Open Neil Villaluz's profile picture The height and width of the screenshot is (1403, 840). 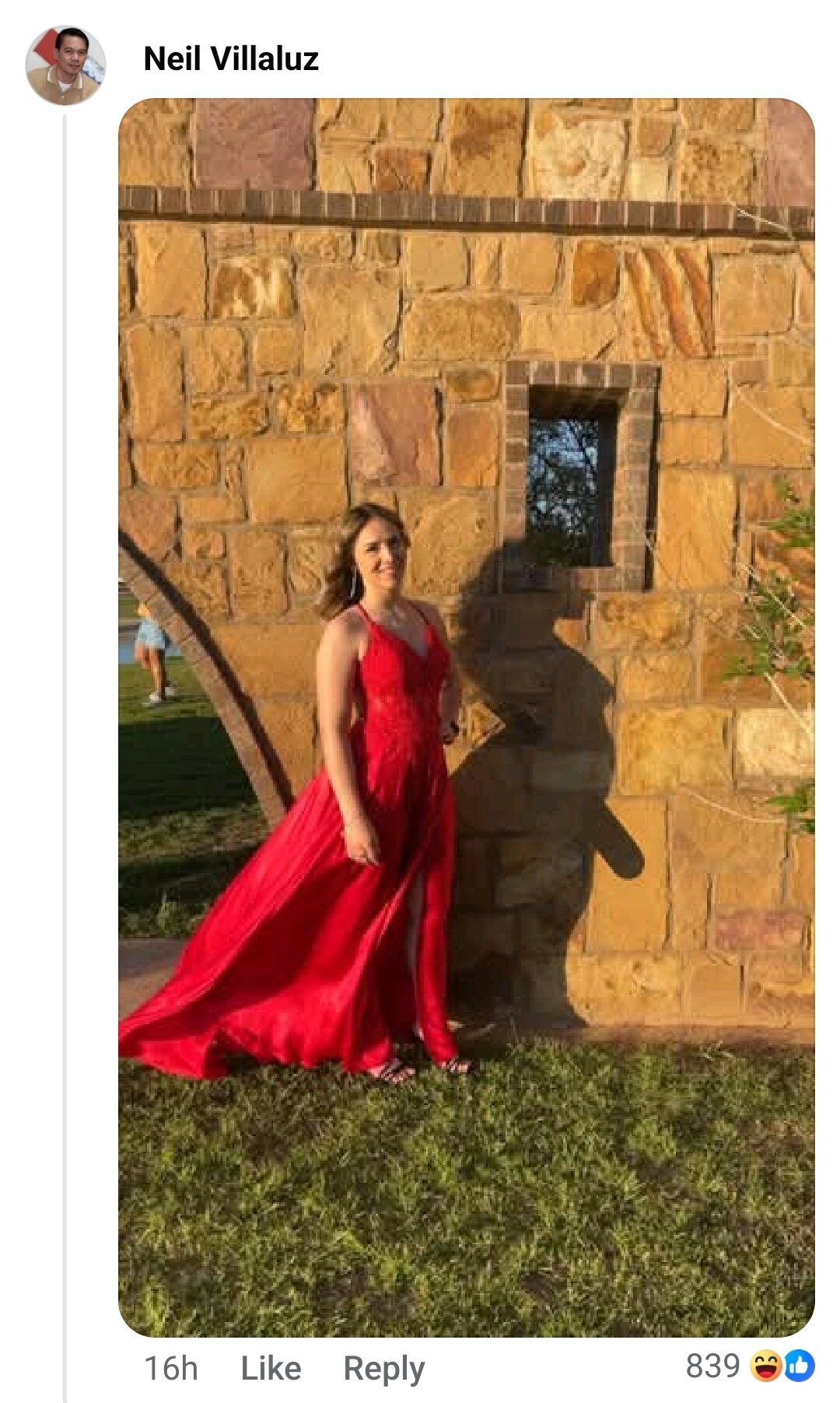click(x=65, y=65)
